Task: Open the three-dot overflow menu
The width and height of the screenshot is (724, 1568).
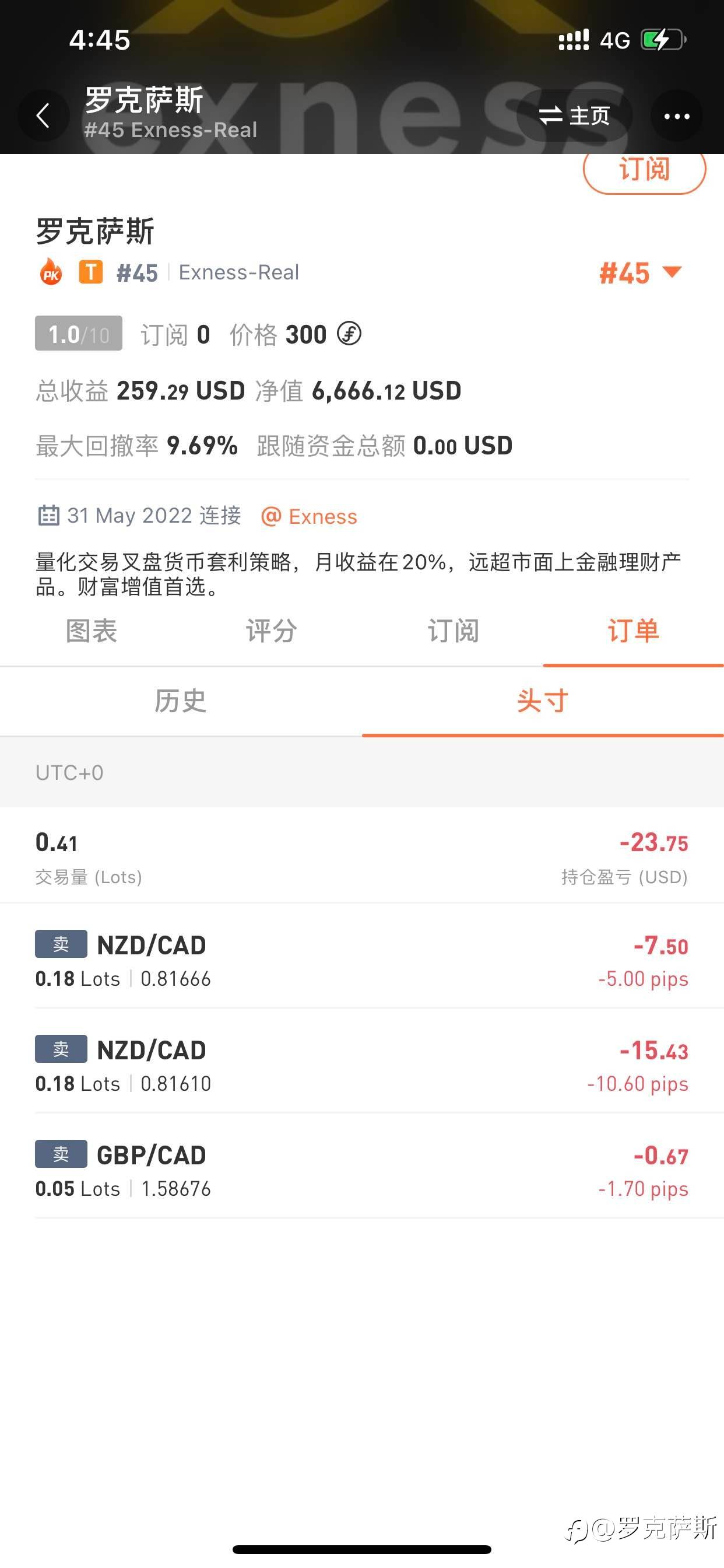Action: 677,116
